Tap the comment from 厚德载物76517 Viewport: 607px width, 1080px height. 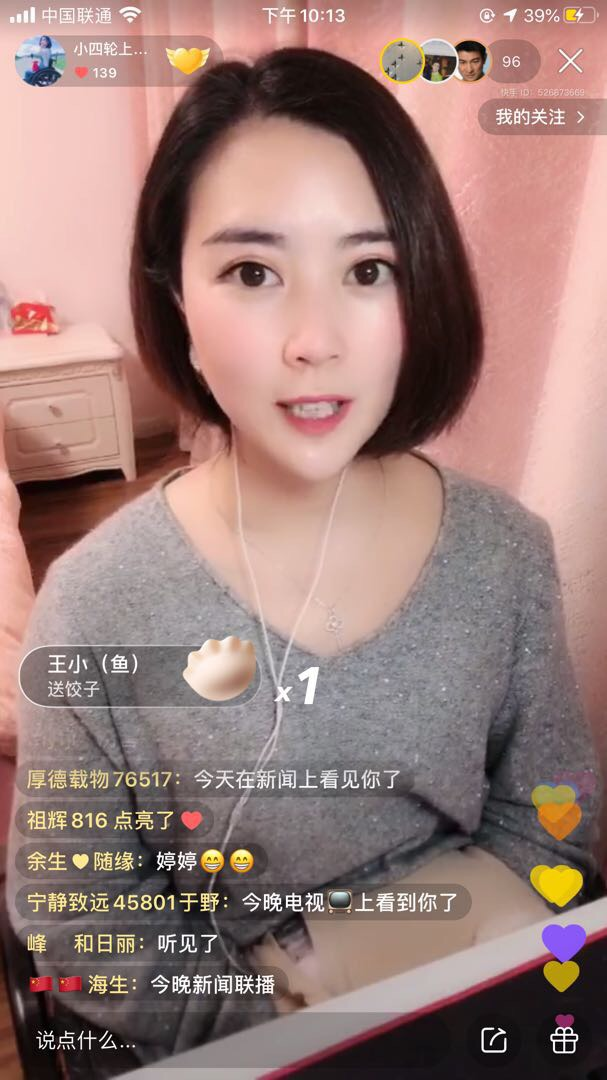[214, 779]
